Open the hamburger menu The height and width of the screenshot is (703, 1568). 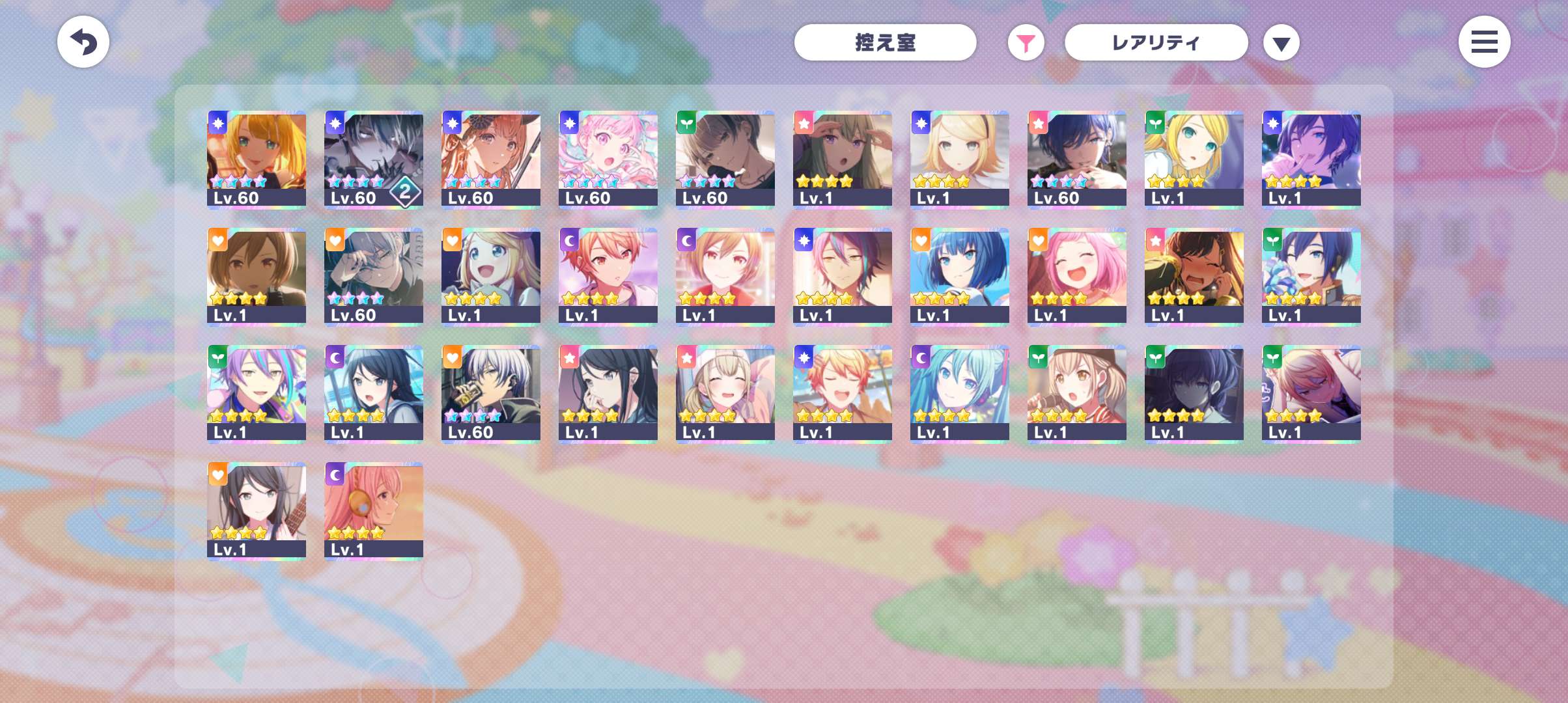click(x=1484, y=42)
